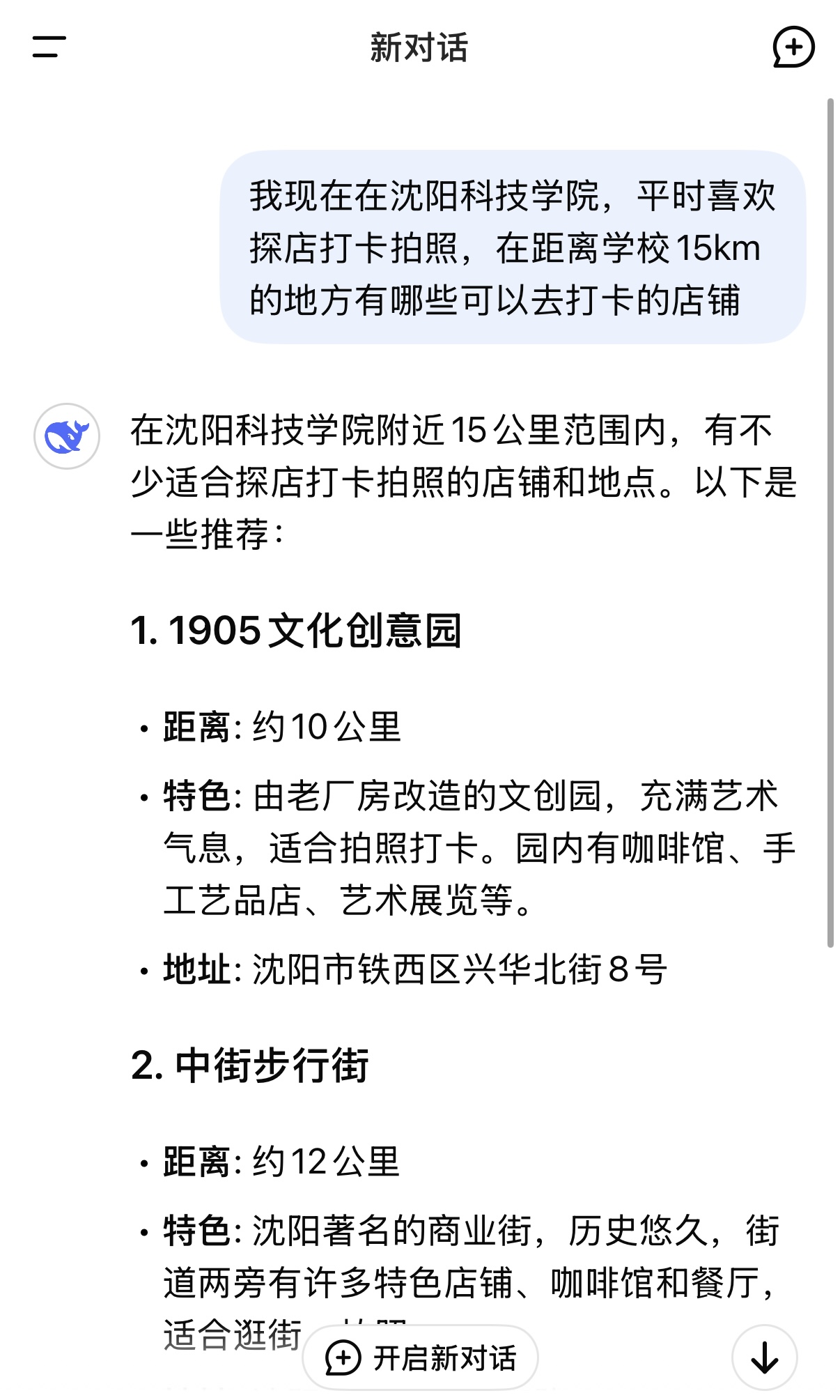
Task: Start new chat via top-right icon
Action: pos(793,47)
